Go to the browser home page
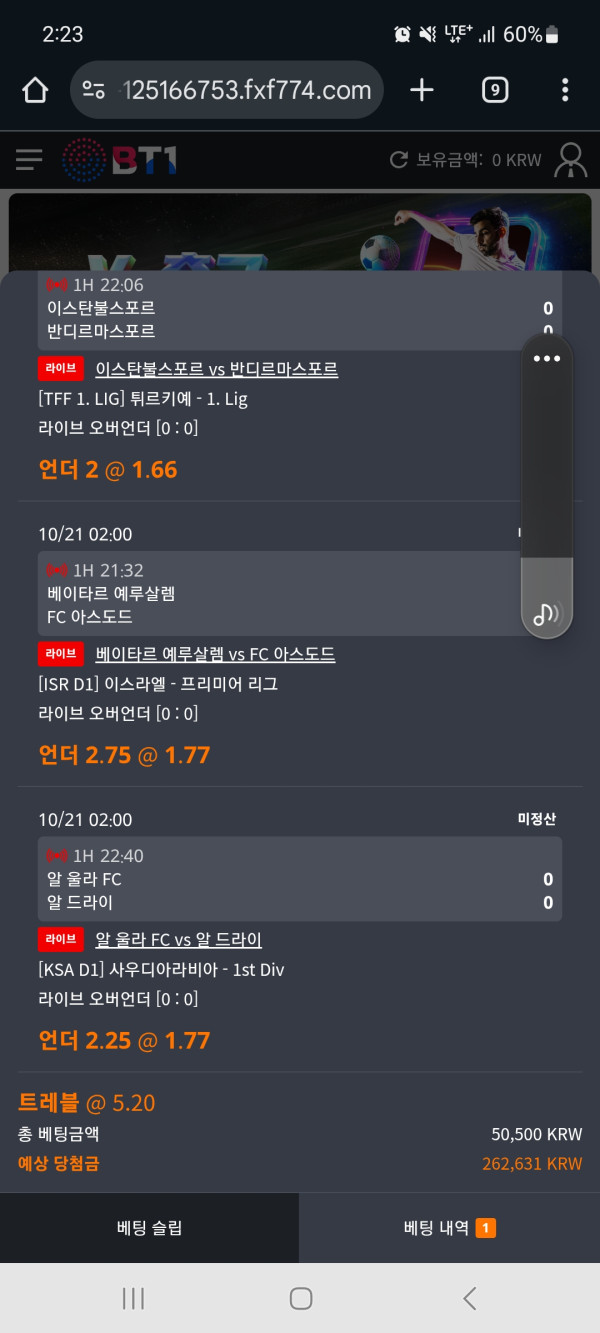Image resolution: width=600 pixels, height=1333 pixels. (35, 91)
